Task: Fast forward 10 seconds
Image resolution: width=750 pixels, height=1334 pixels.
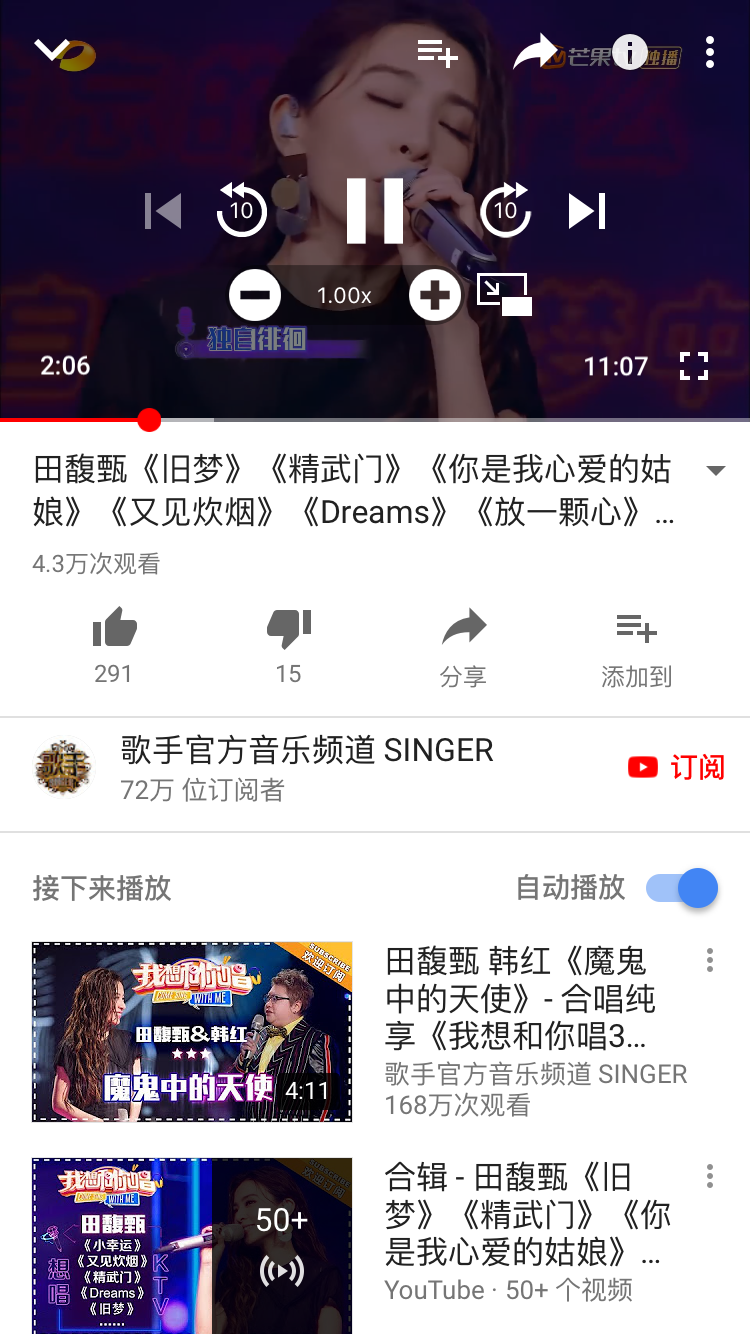Action: click(x=506, y=210)
